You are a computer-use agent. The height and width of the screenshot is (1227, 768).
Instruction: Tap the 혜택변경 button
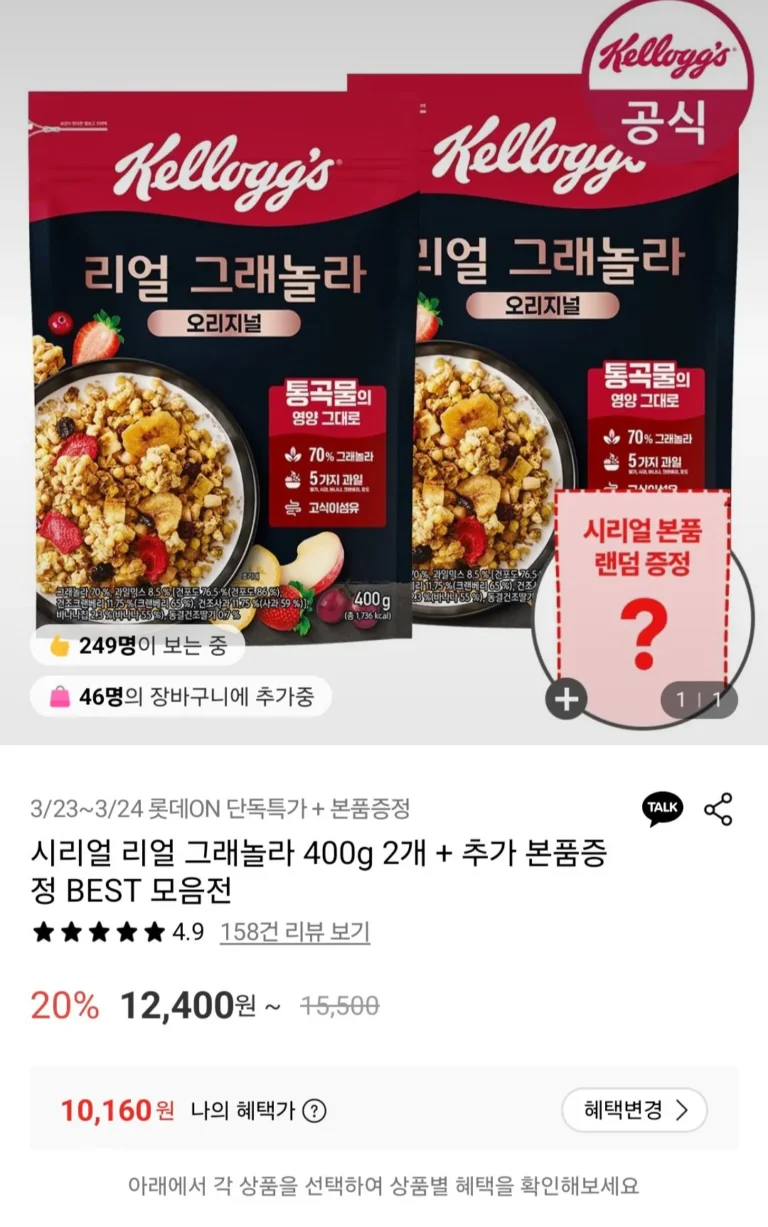(x=634, y=1110)
